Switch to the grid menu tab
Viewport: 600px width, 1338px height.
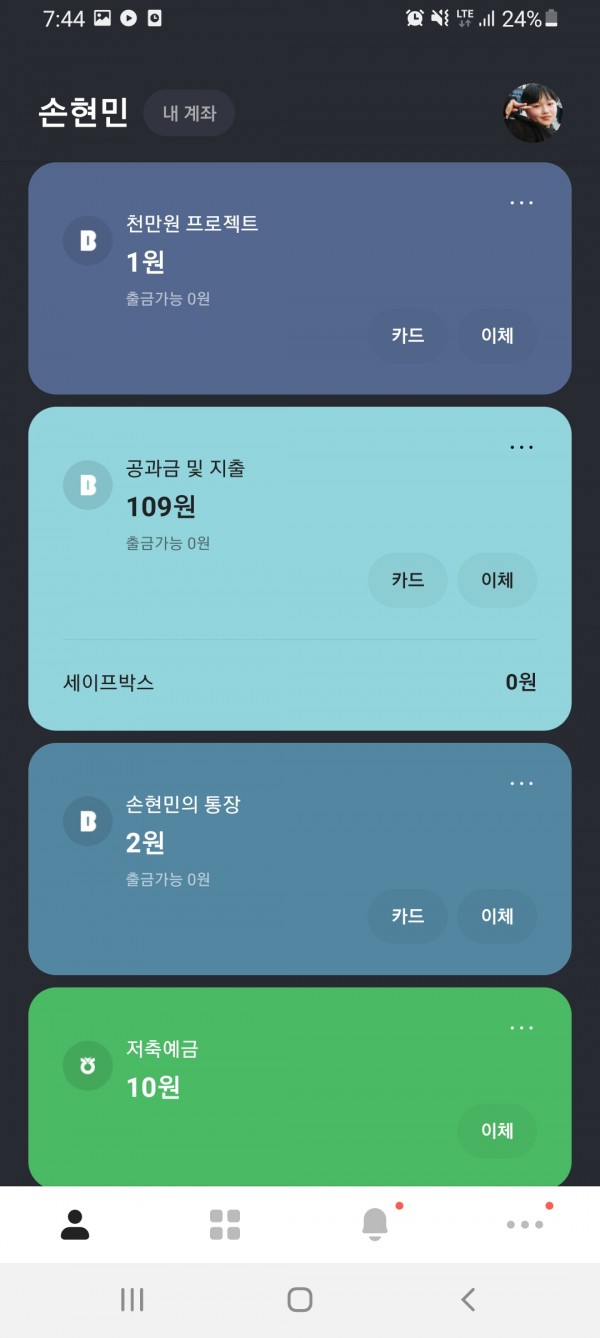pos(225,1224)
